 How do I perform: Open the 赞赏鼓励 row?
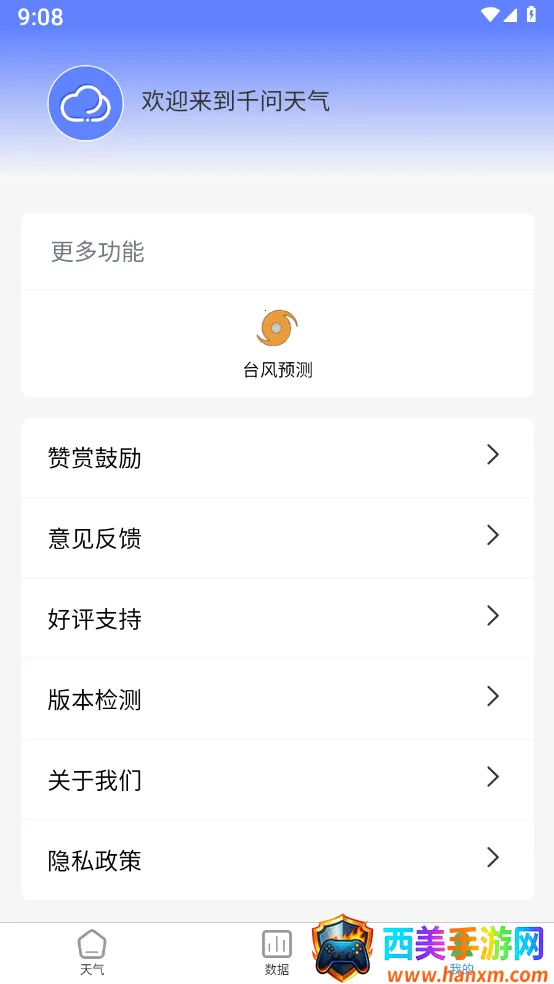pyautogui.click(x=277, y=457)
